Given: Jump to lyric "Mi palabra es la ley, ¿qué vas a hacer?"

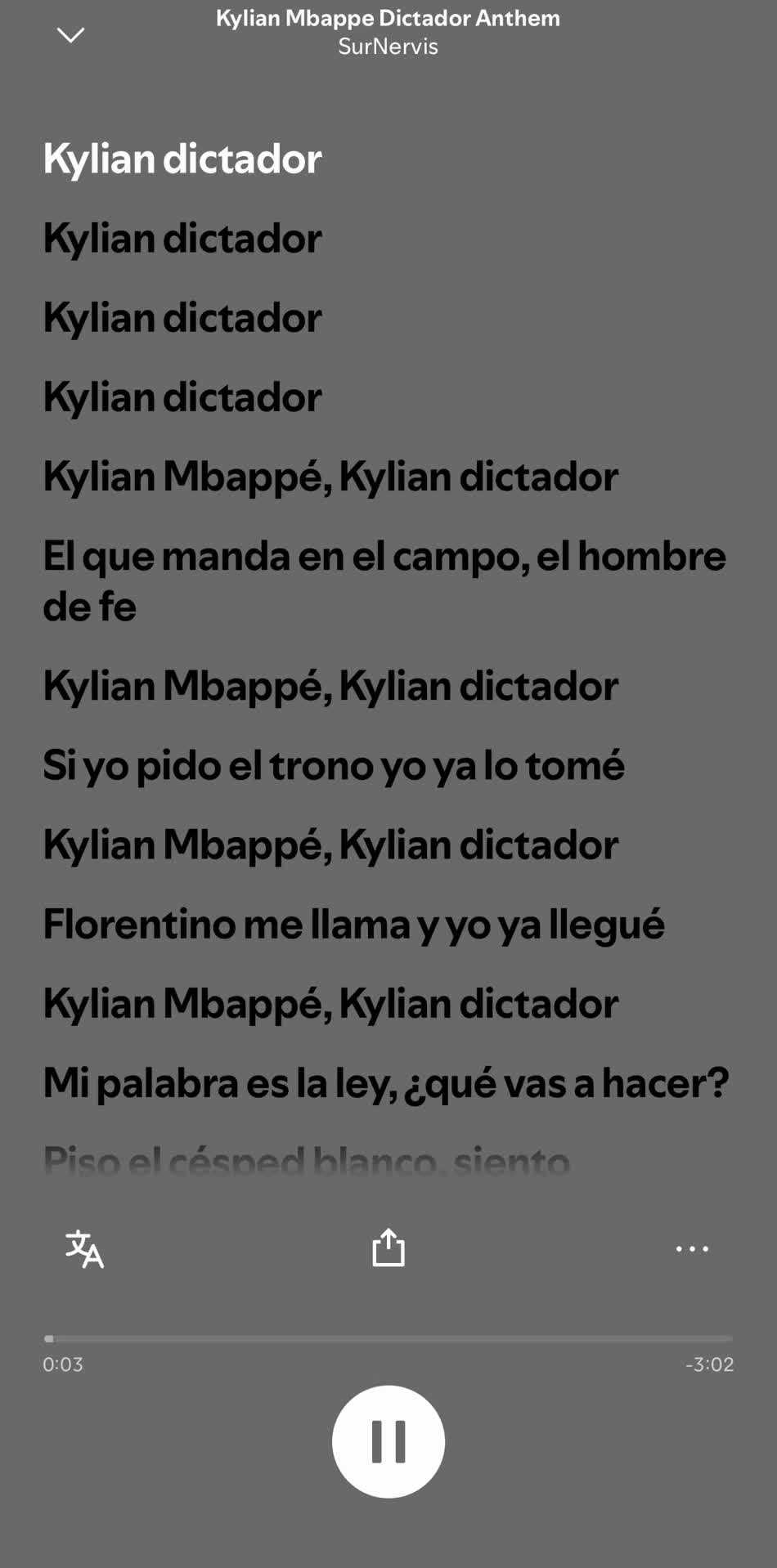Looking at the screenshot, I should [x=386, y=1083].
